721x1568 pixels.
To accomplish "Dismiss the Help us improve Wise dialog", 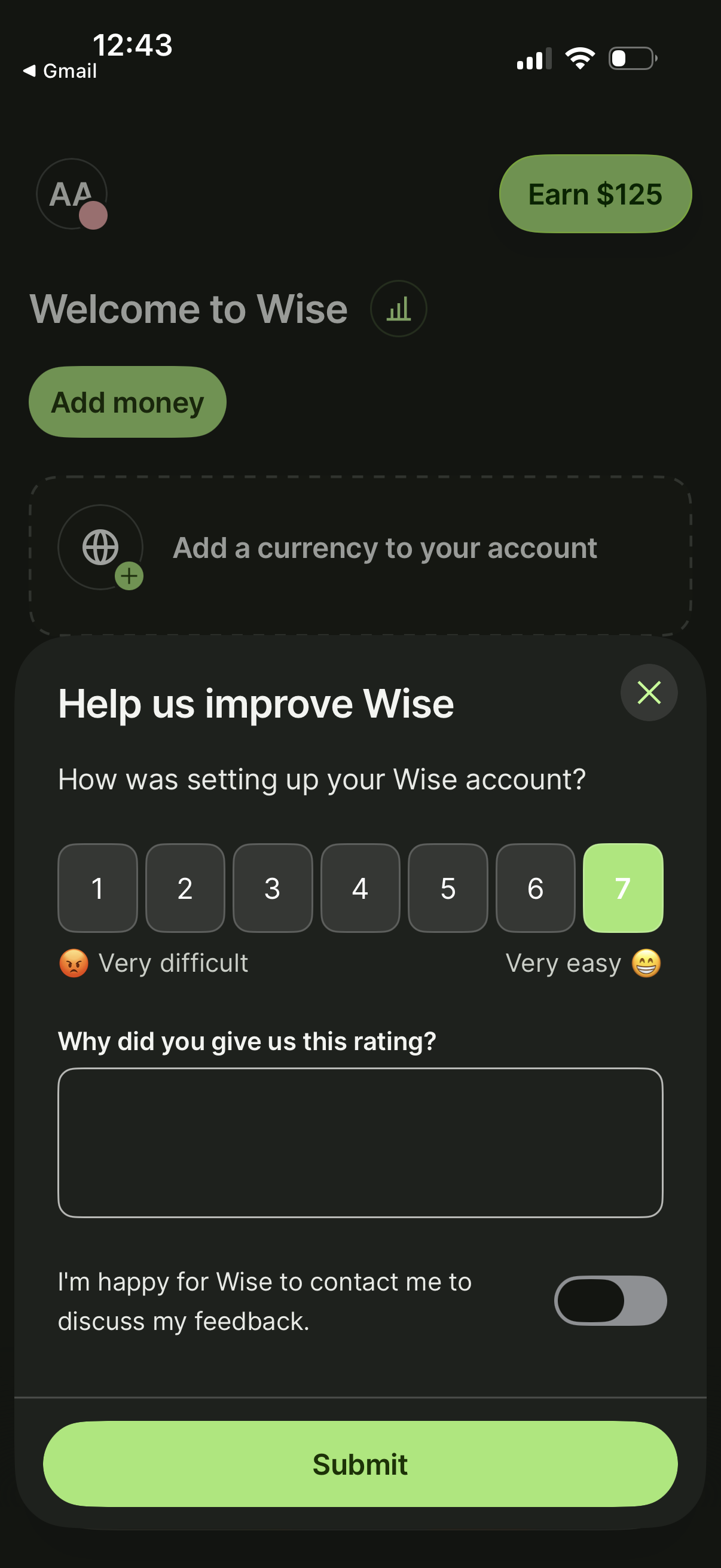I will tap(649, 692).
